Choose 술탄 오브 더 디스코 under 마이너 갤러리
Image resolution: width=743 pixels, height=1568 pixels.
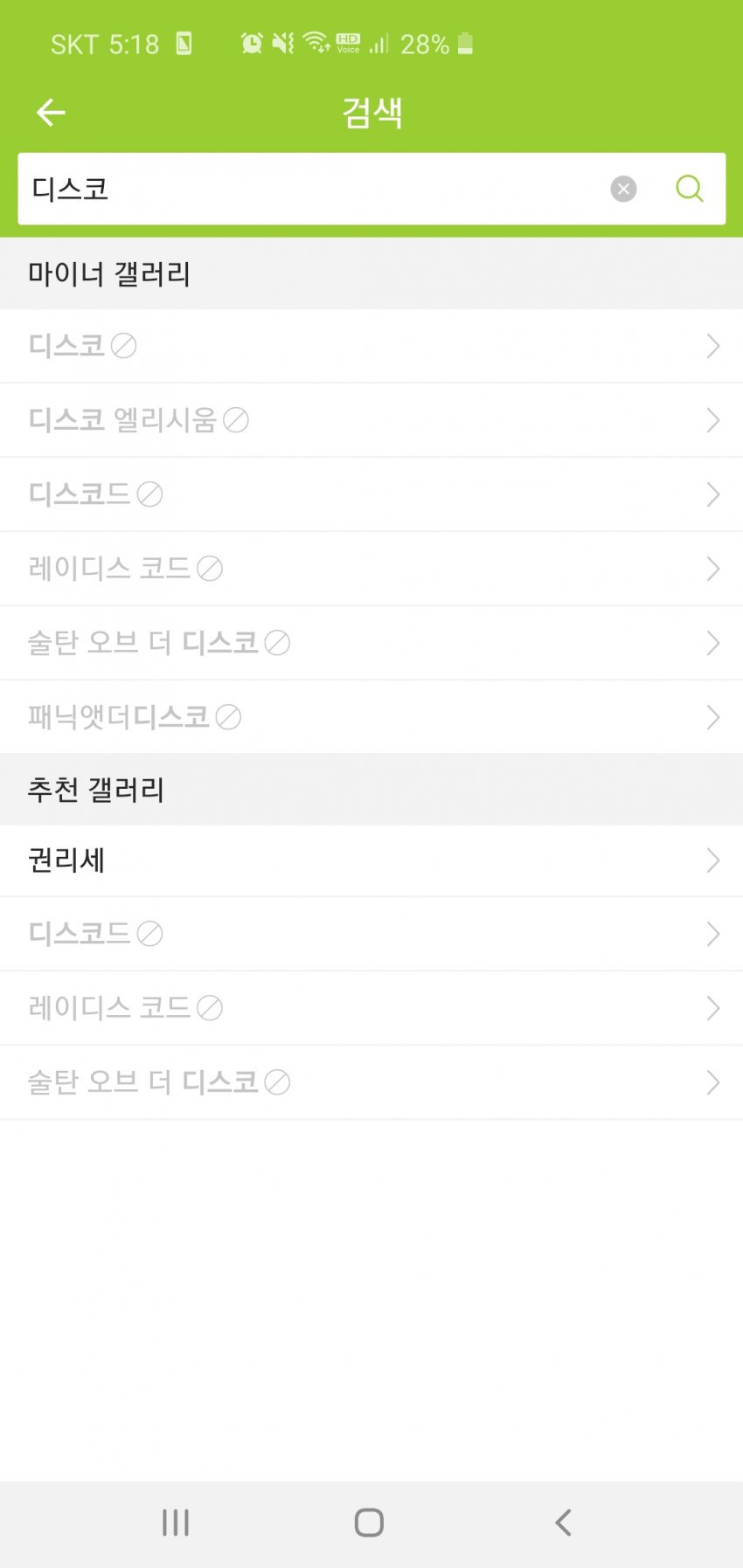point(371,643)
